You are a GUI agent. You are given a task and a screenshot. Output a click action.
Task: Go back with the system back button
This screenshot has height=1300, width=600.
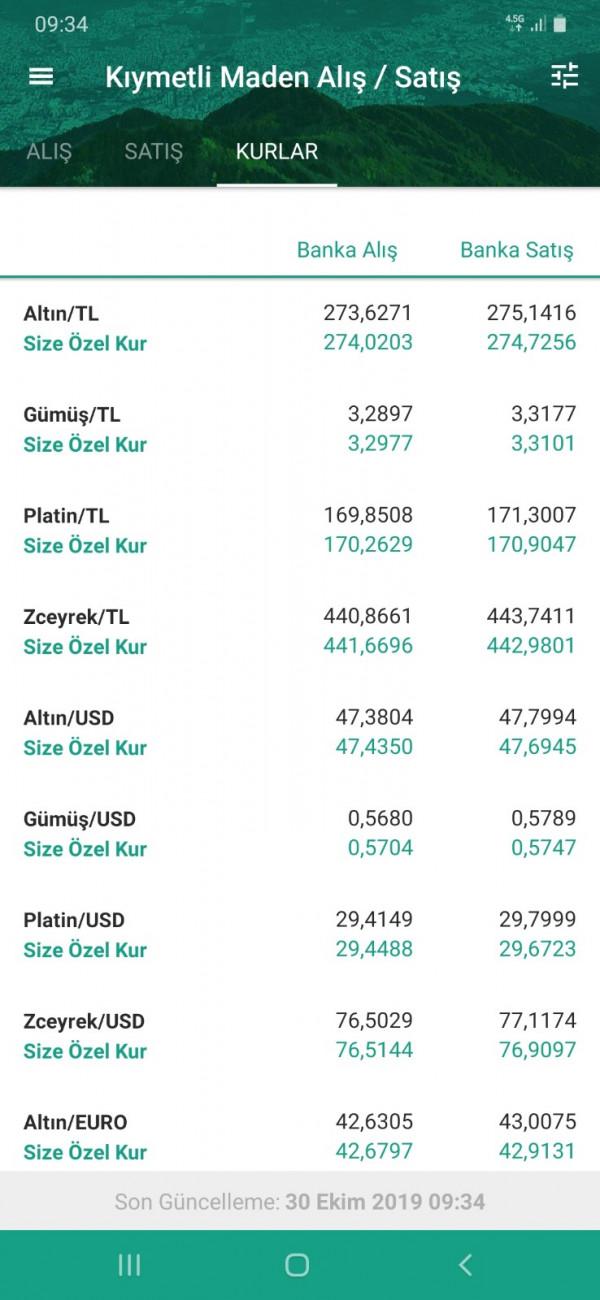tap(465, 1265)
